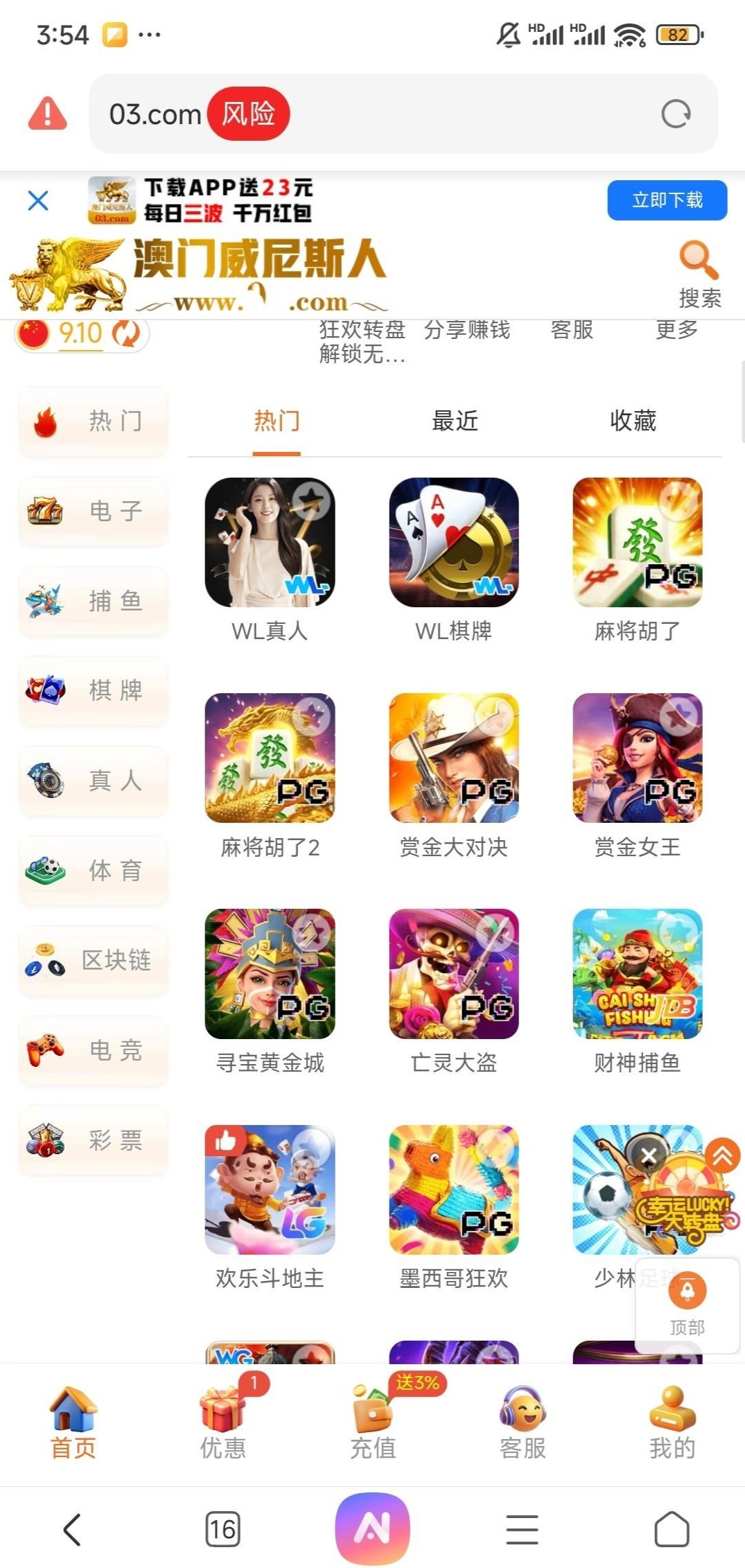Open the 赏金女王 game tile
Viewport: 745px width, 1568px height.
coord(637,758)
